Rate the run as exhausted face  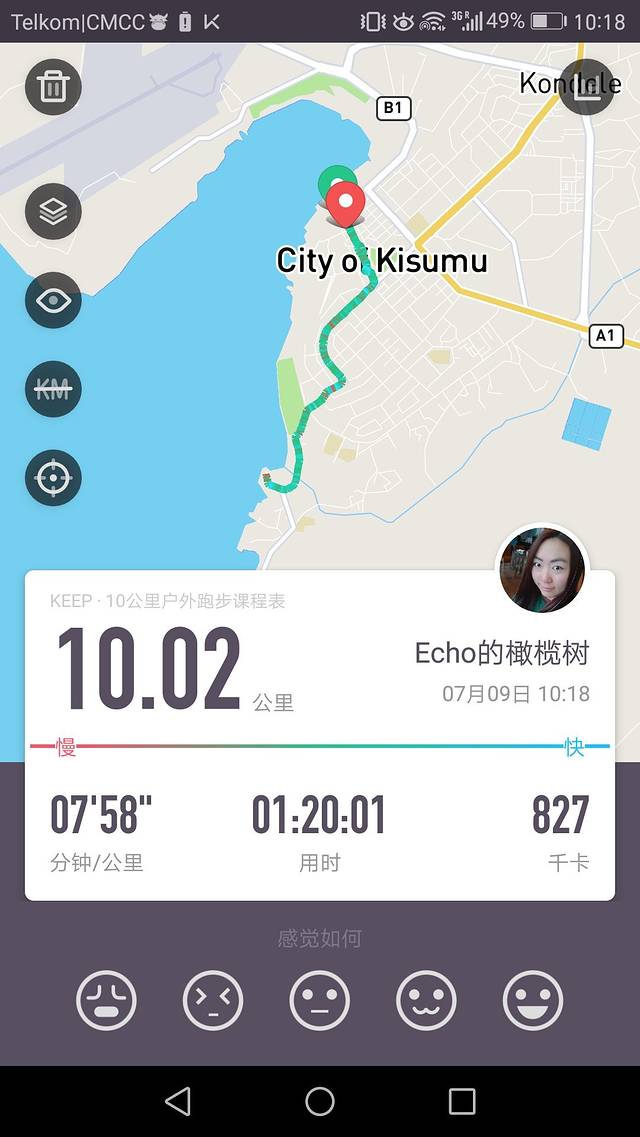point(106,1000)
